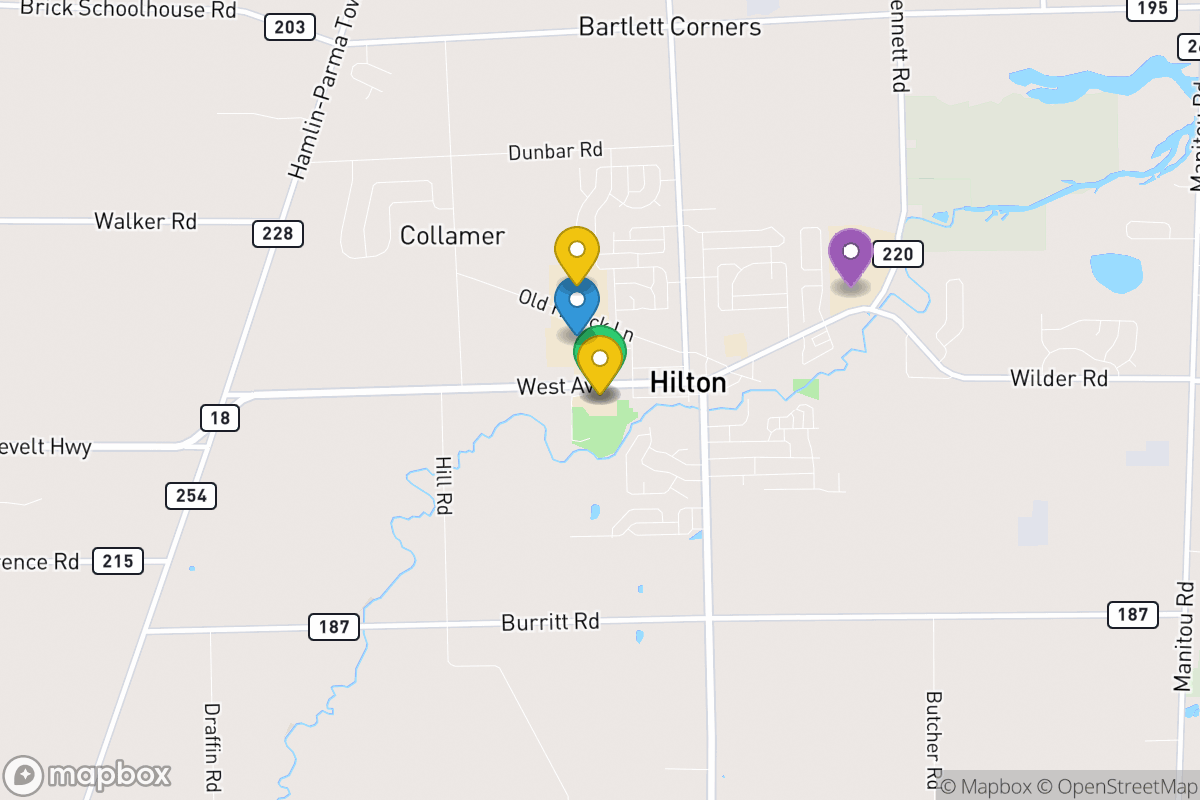The height and width of the screenshot is (800, 1200).
Task: Open the yellow pin on West Ave
Action: pos(600,361)
